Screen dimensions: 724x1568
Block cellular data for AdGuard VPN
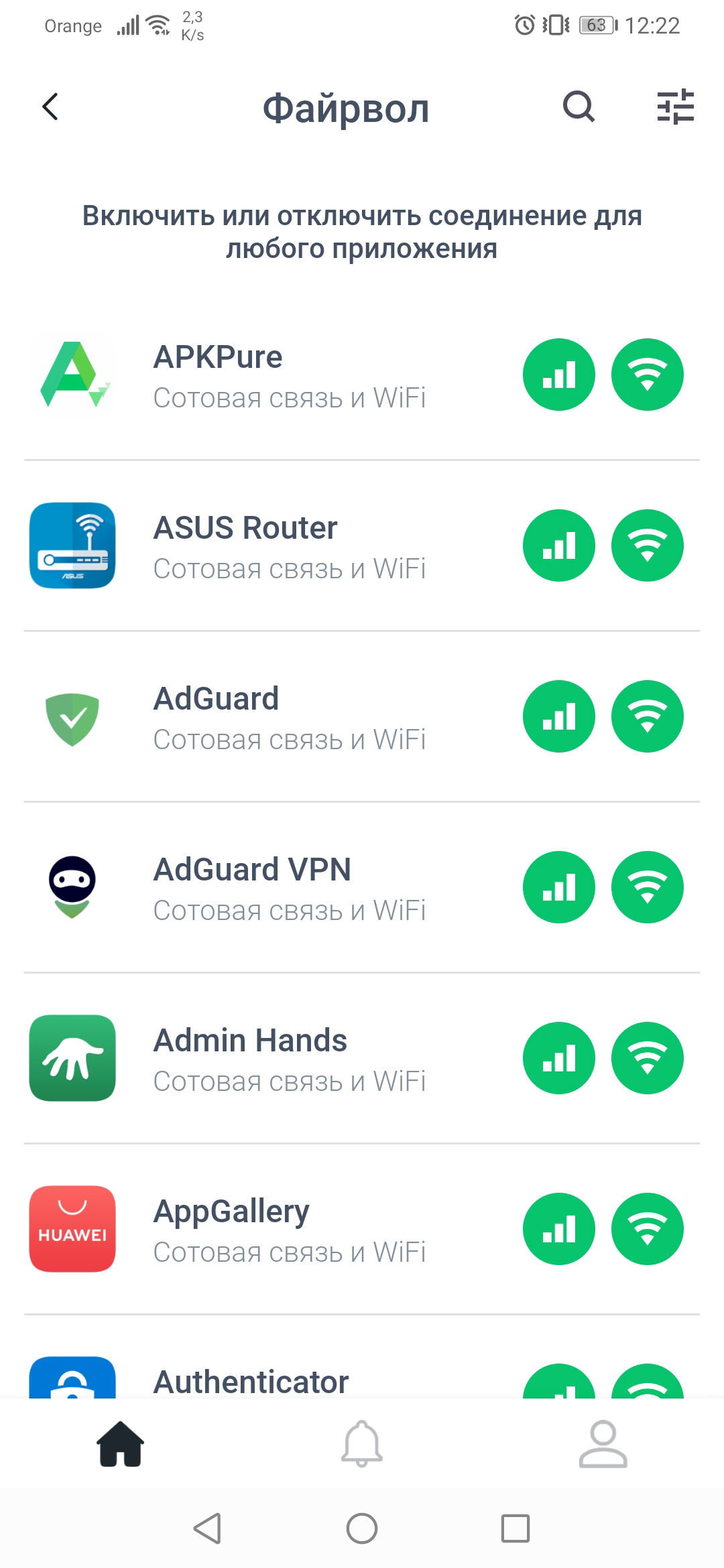point(559,887)
